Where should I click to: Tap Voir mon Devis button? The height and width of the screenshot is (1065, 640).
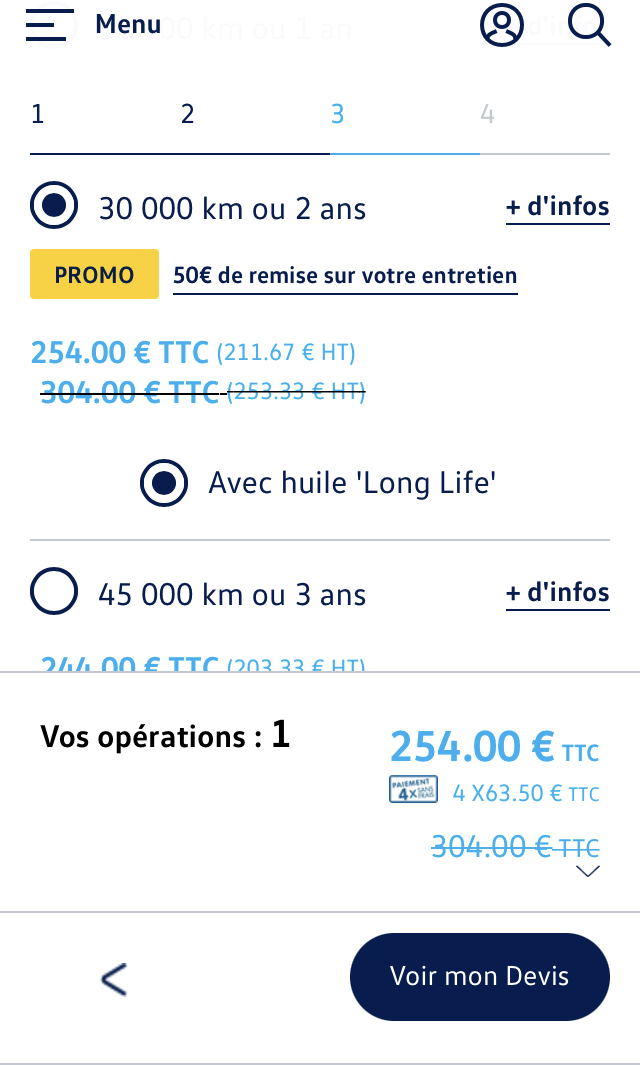[479, 977]
